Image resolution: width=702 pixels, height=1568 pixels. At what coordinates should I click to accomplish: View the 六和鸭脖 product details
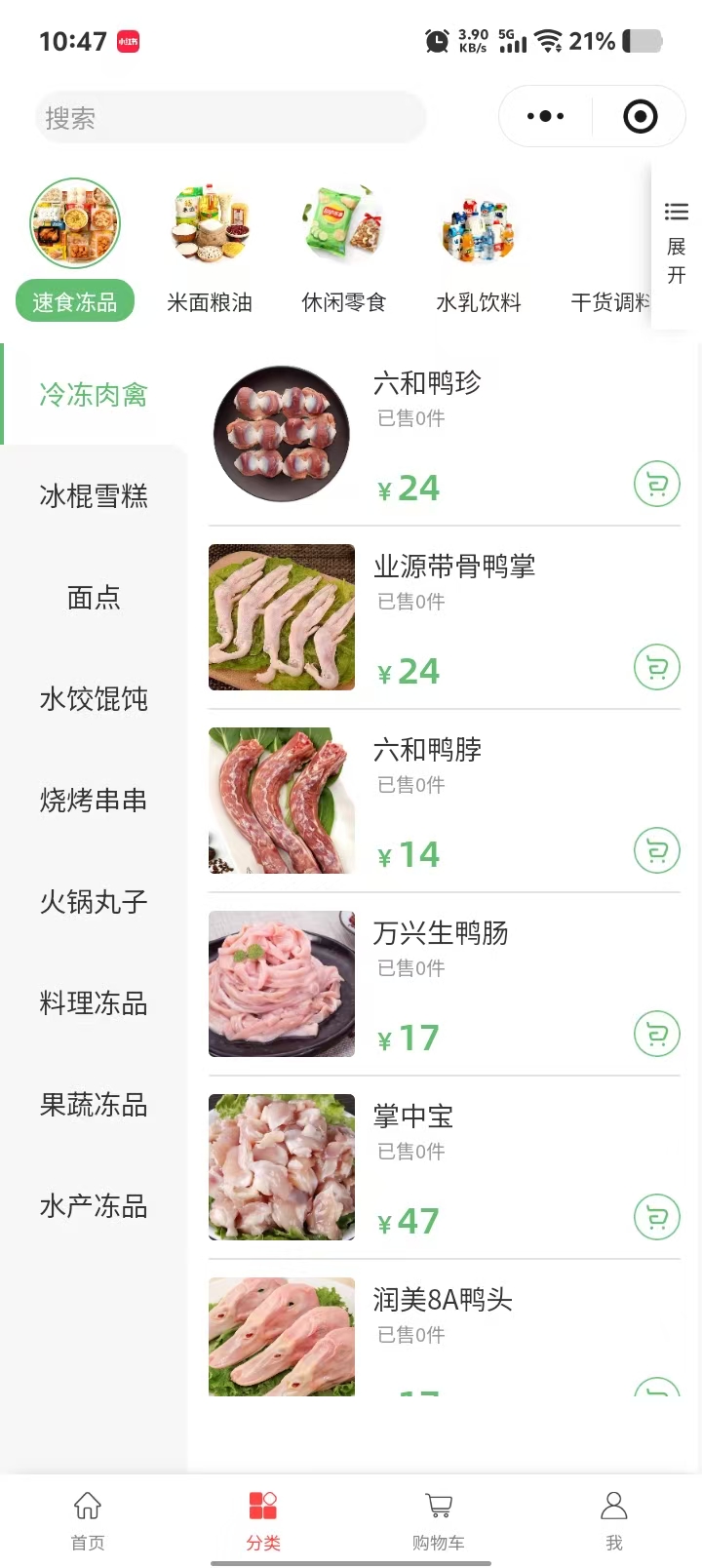pos(427,751)
